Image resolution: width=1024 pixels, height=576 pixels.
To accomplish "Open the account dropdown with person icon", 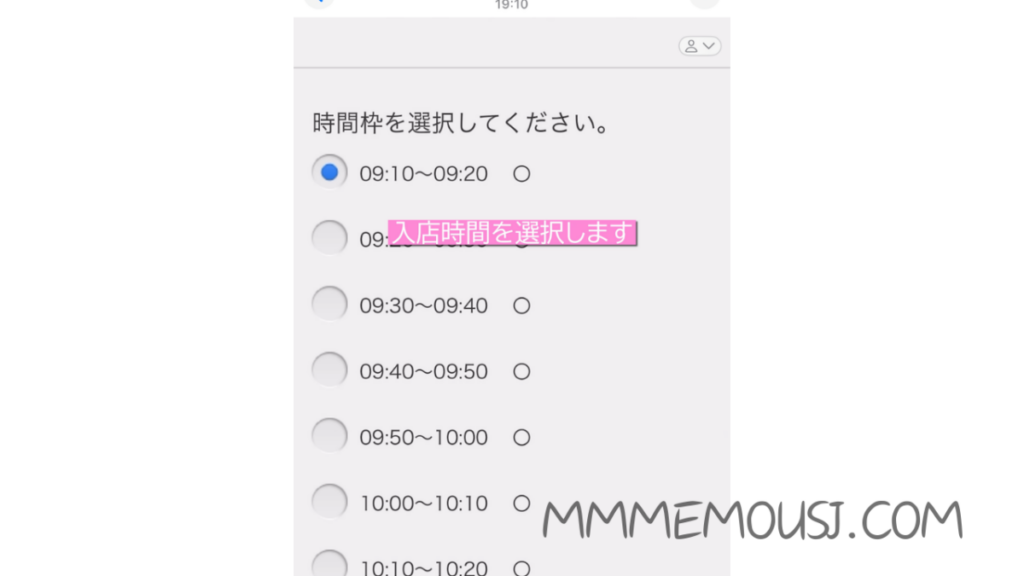I will [x=700, y=46].
